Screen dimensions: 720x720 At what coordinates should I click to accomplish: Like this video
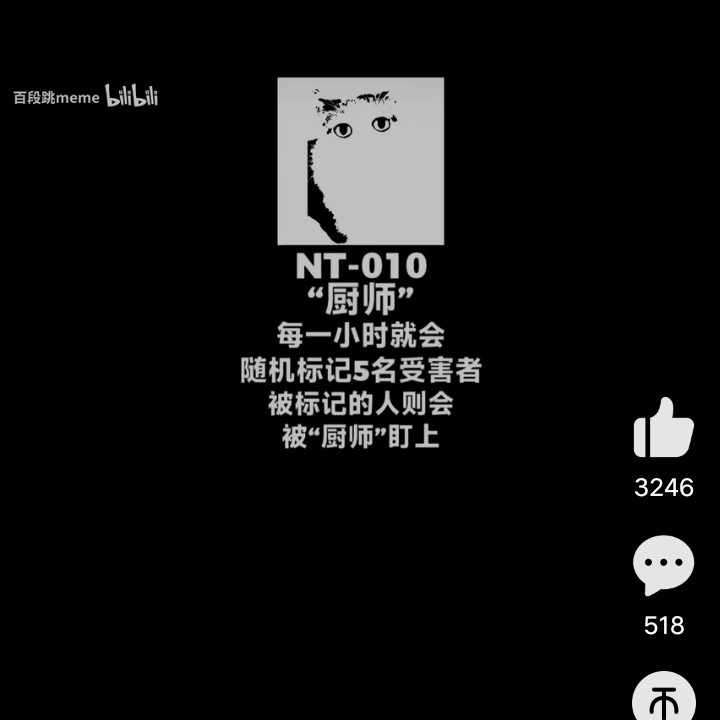point(663,429)
